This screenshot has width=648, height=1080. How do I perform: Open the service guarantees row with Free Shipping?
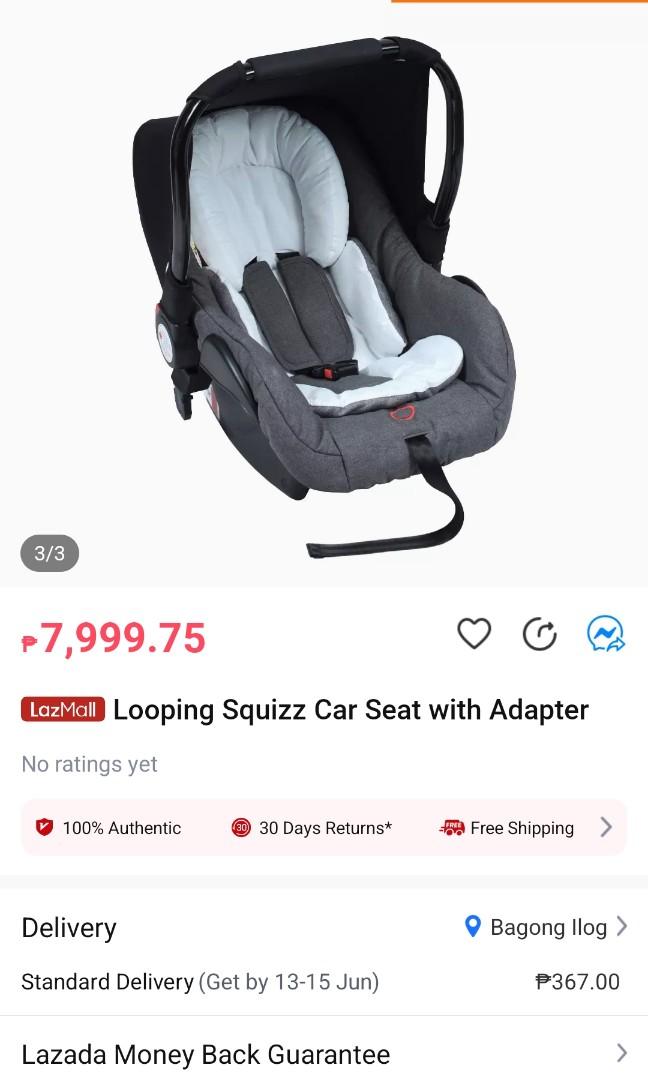click(605, 827)
